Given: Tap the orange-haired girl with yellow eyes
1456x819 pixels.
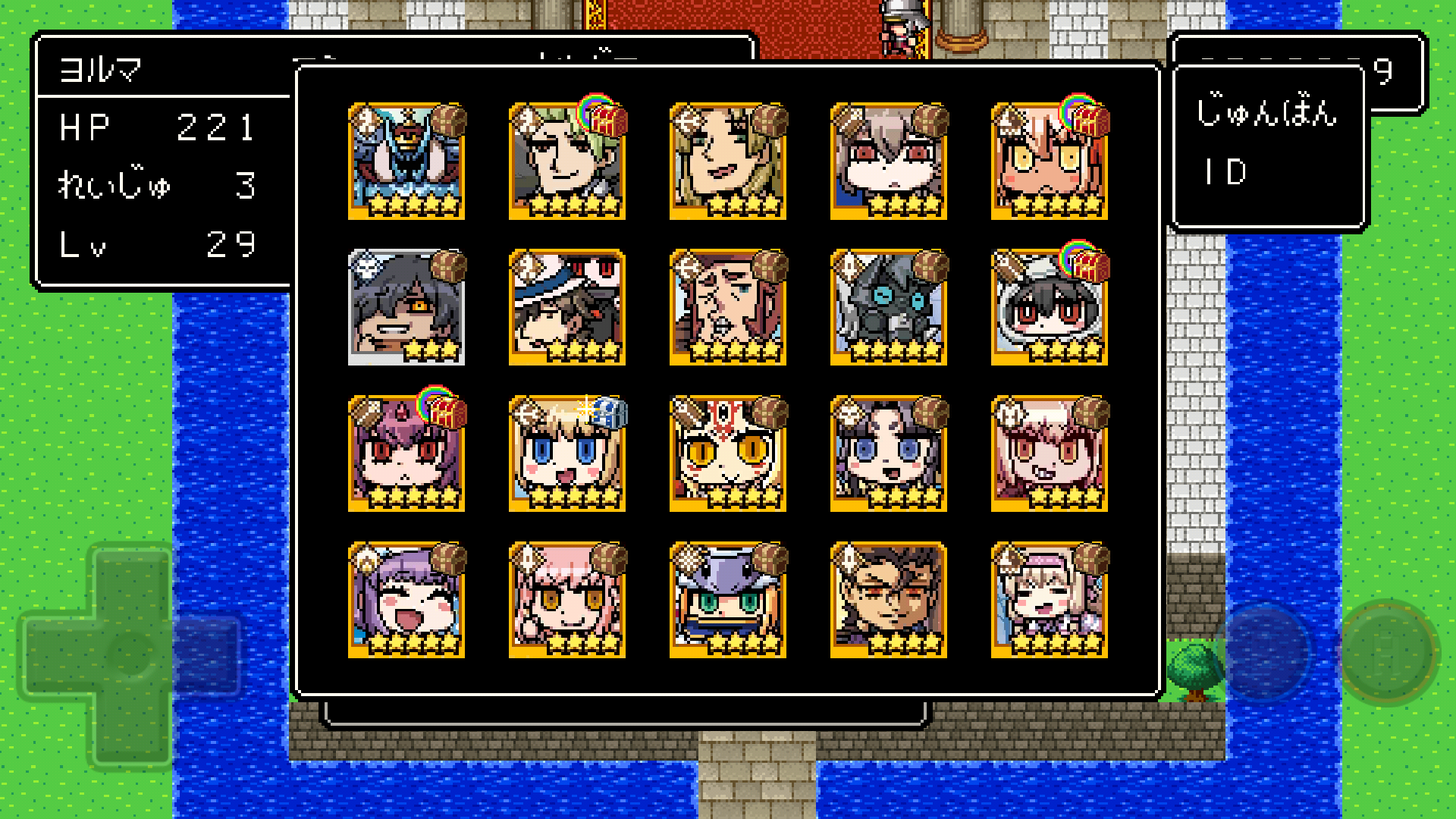Looking at the screenshot, I should 1050,162.
